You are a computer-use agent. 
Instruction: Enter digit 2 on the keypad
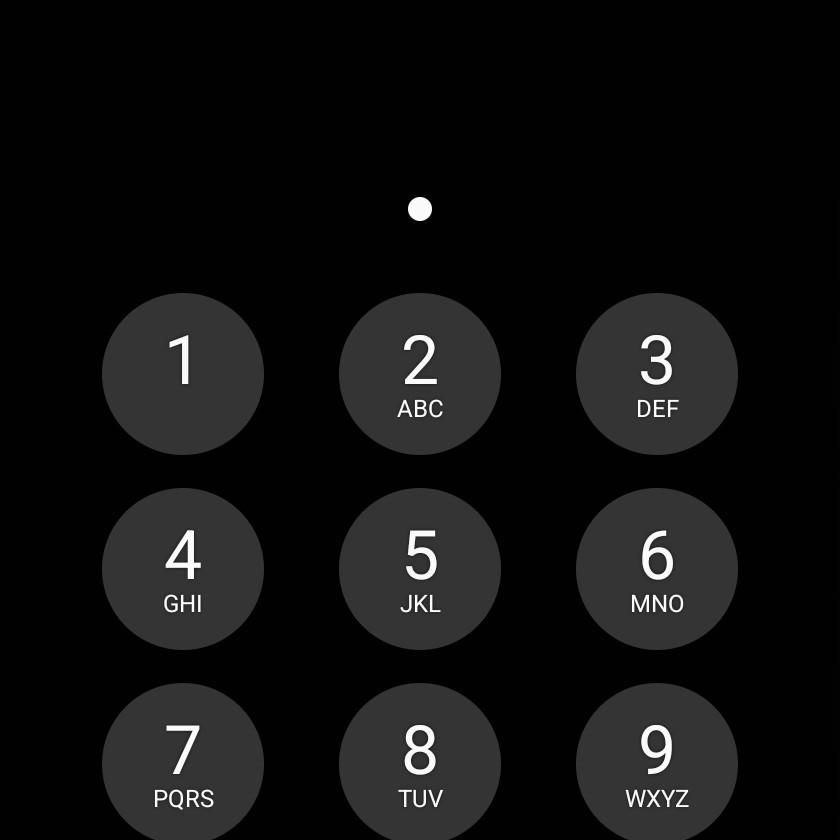pyautogui.click(x=420, y=374)
